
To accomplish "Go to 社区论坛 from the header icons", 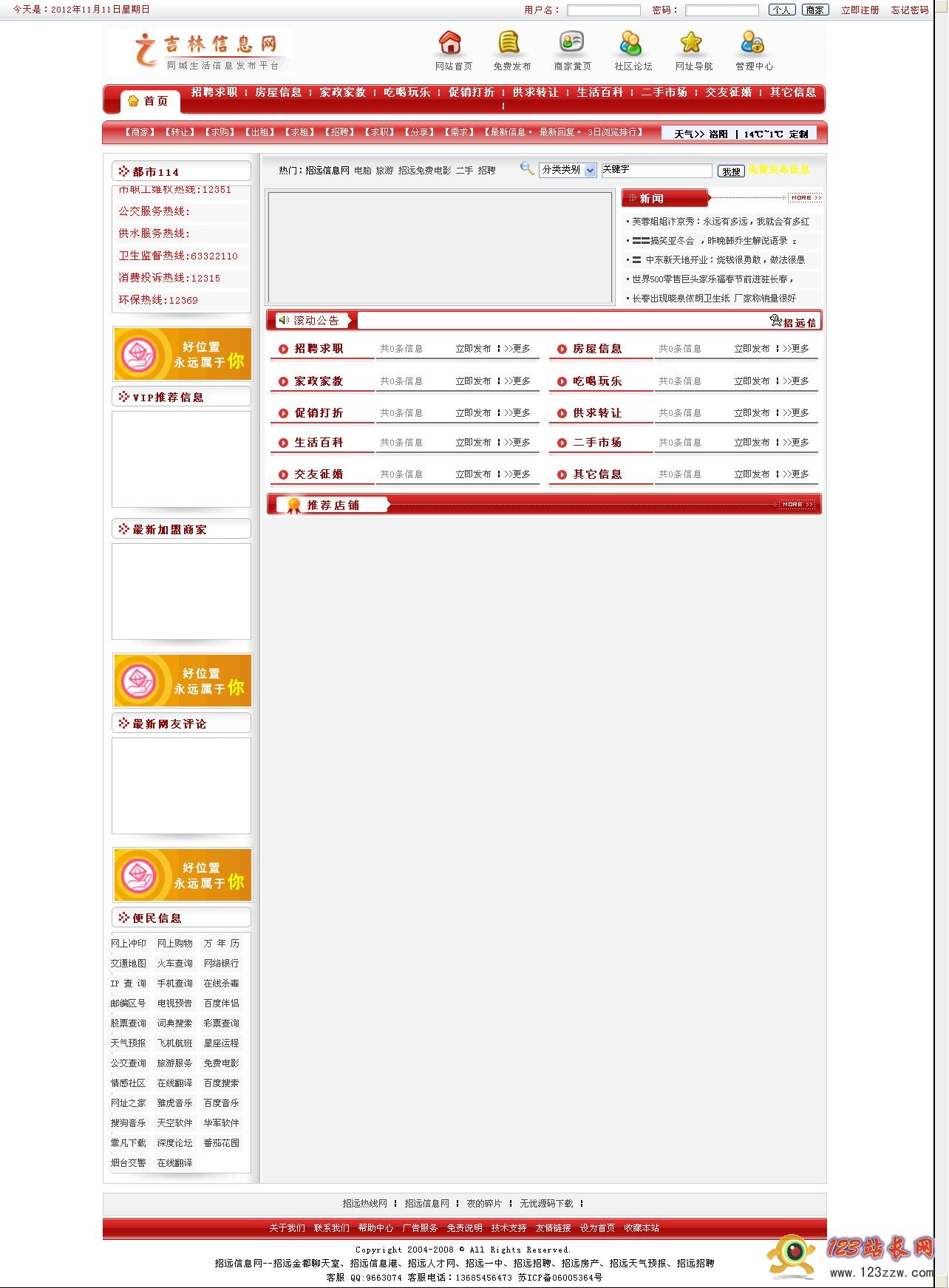I will [x=633, y=50].
